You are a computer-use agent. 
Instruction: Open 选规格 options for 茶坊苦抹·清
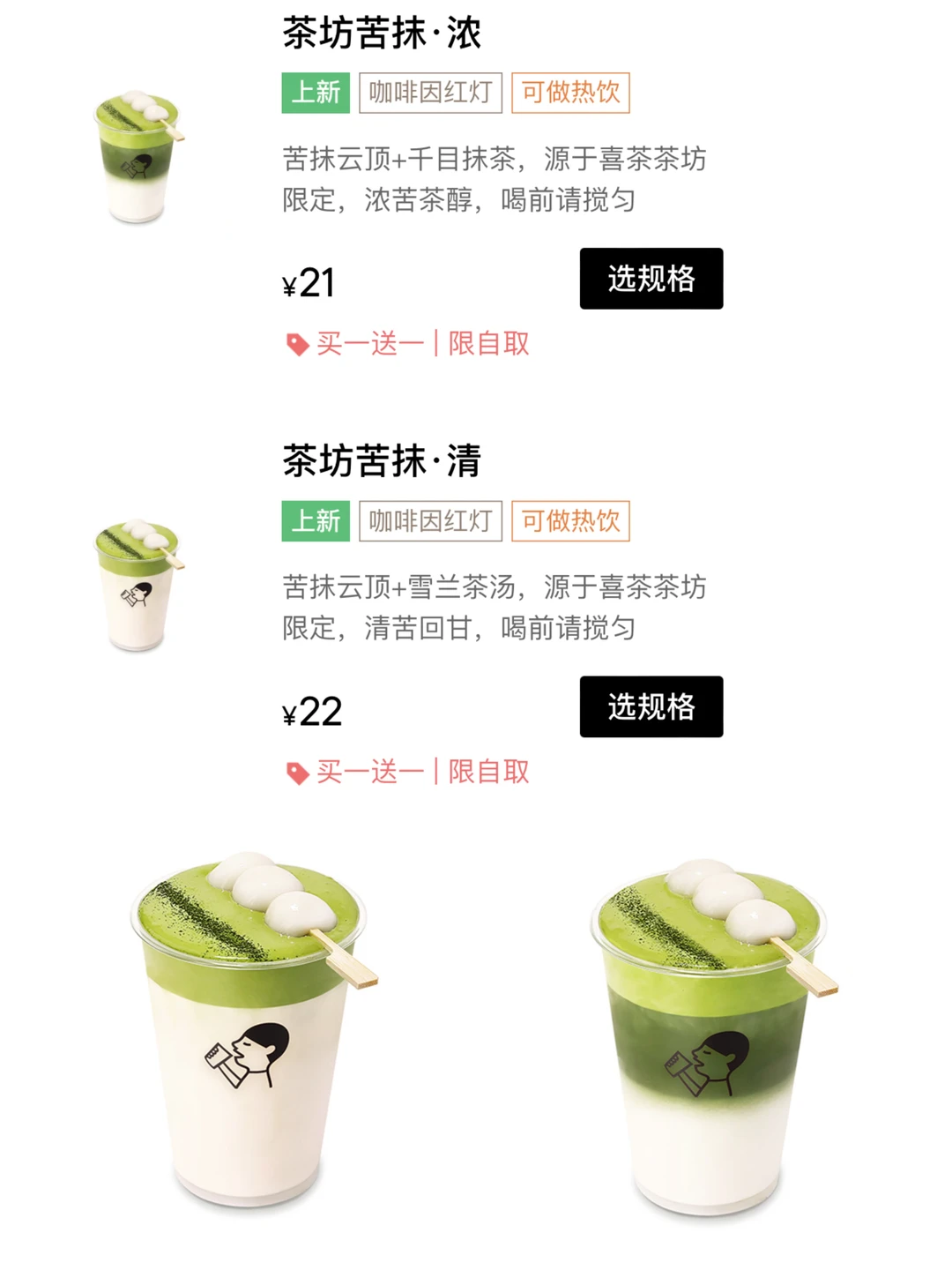click(x=652, y=707)
